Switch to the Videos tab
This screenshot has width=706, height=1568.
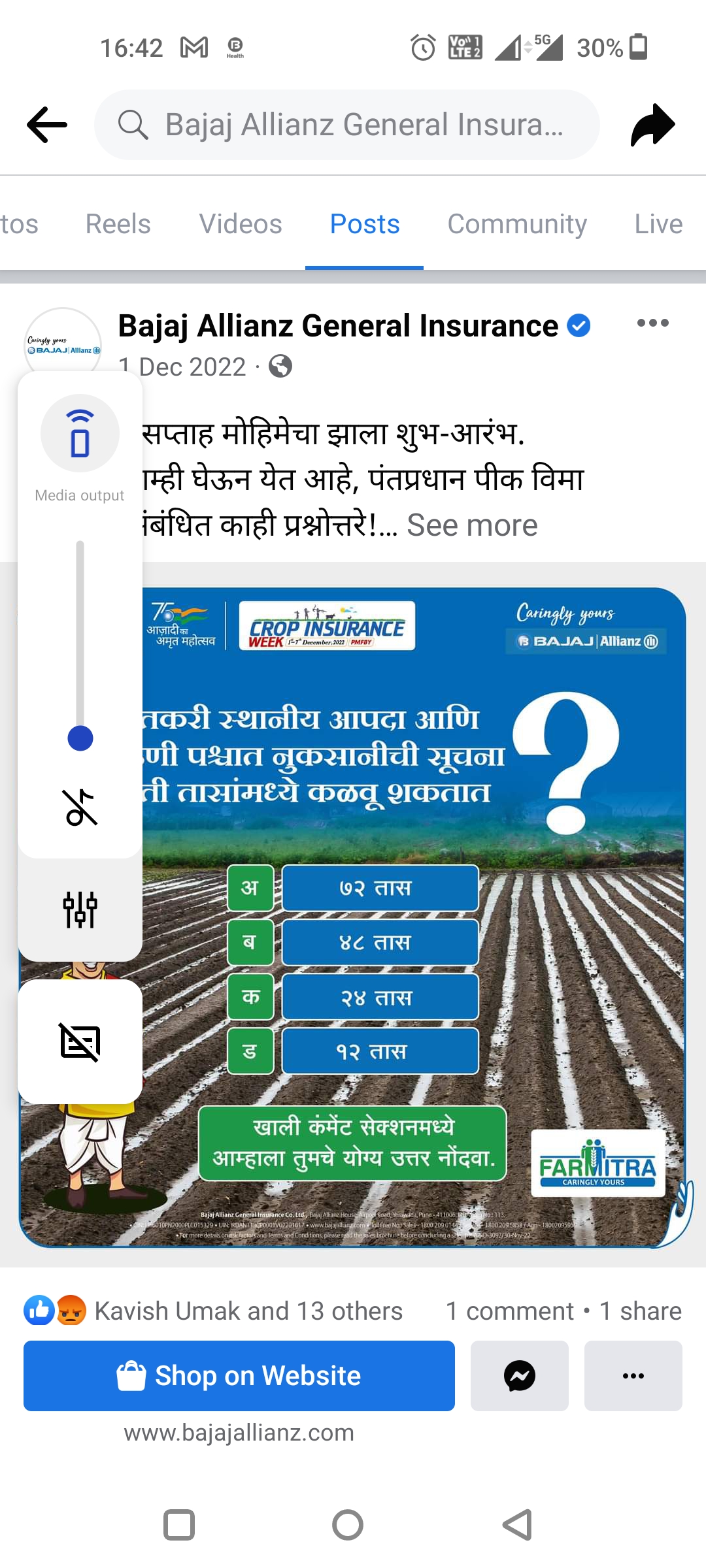241,224
